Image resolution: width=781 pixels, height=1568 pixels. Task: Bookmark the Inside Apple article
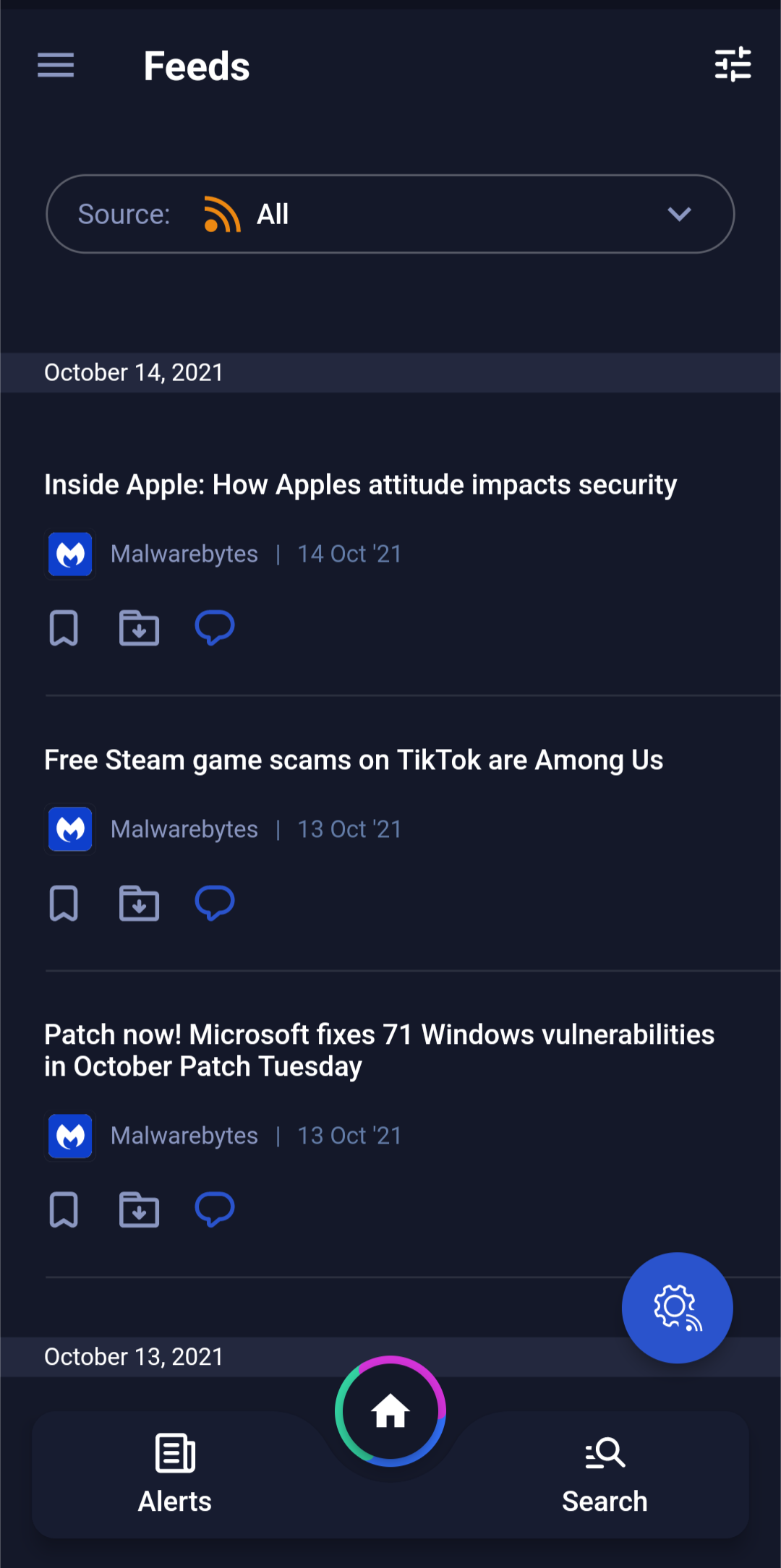tap(64, 627)
